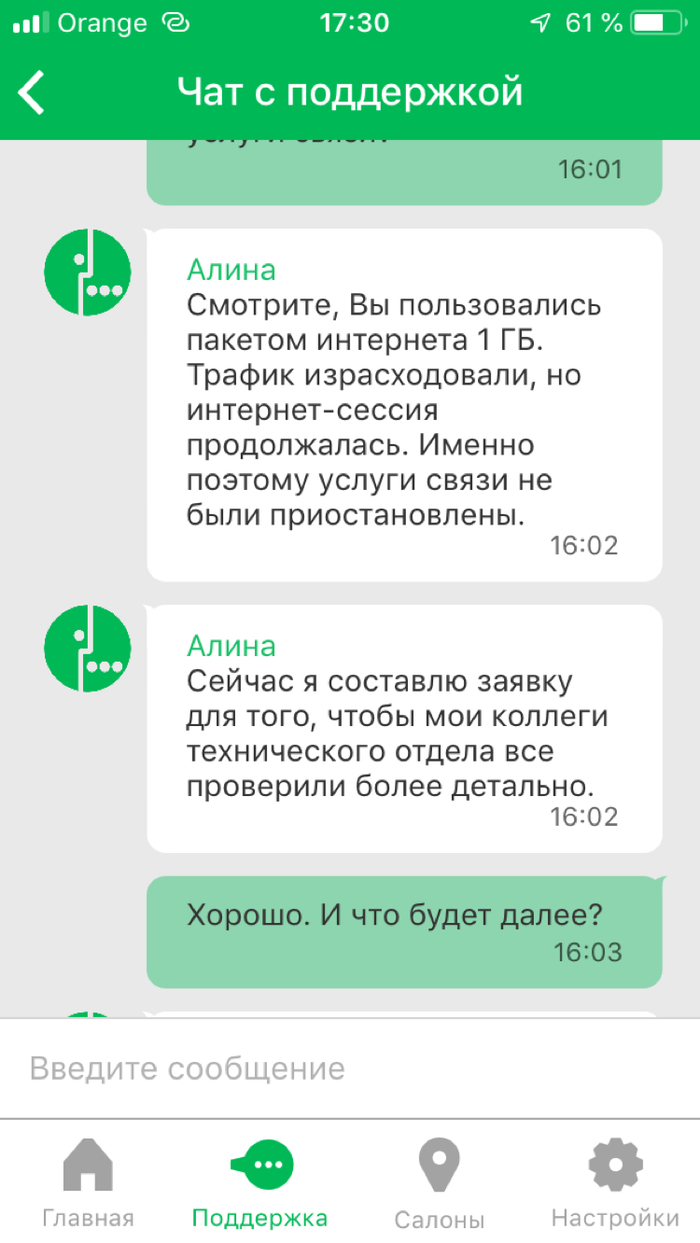Screen dimensions: 700x1243
Task: Tap the 'Введите сообщение' message field
Action: [x=350, y=1068]
